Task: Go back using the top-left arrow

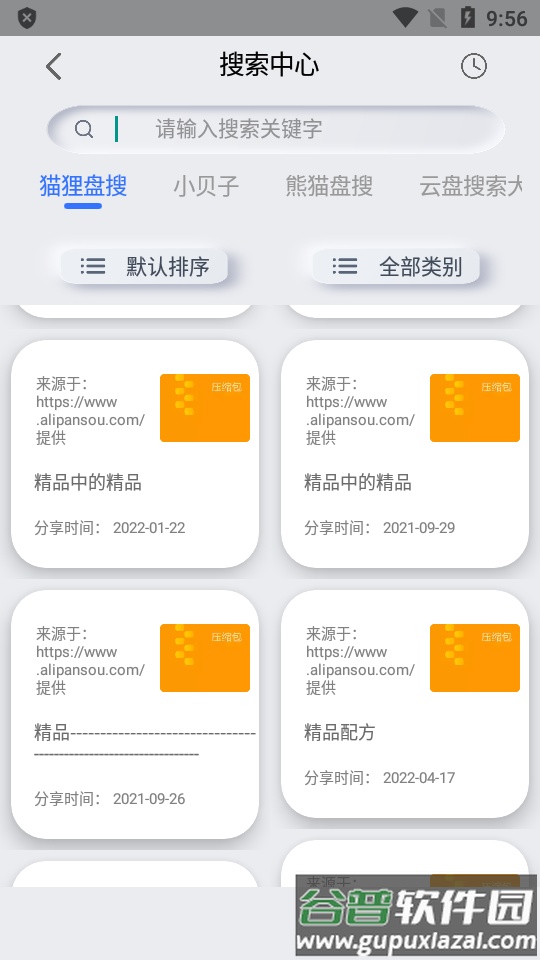Action: click(x=54, y=66)
